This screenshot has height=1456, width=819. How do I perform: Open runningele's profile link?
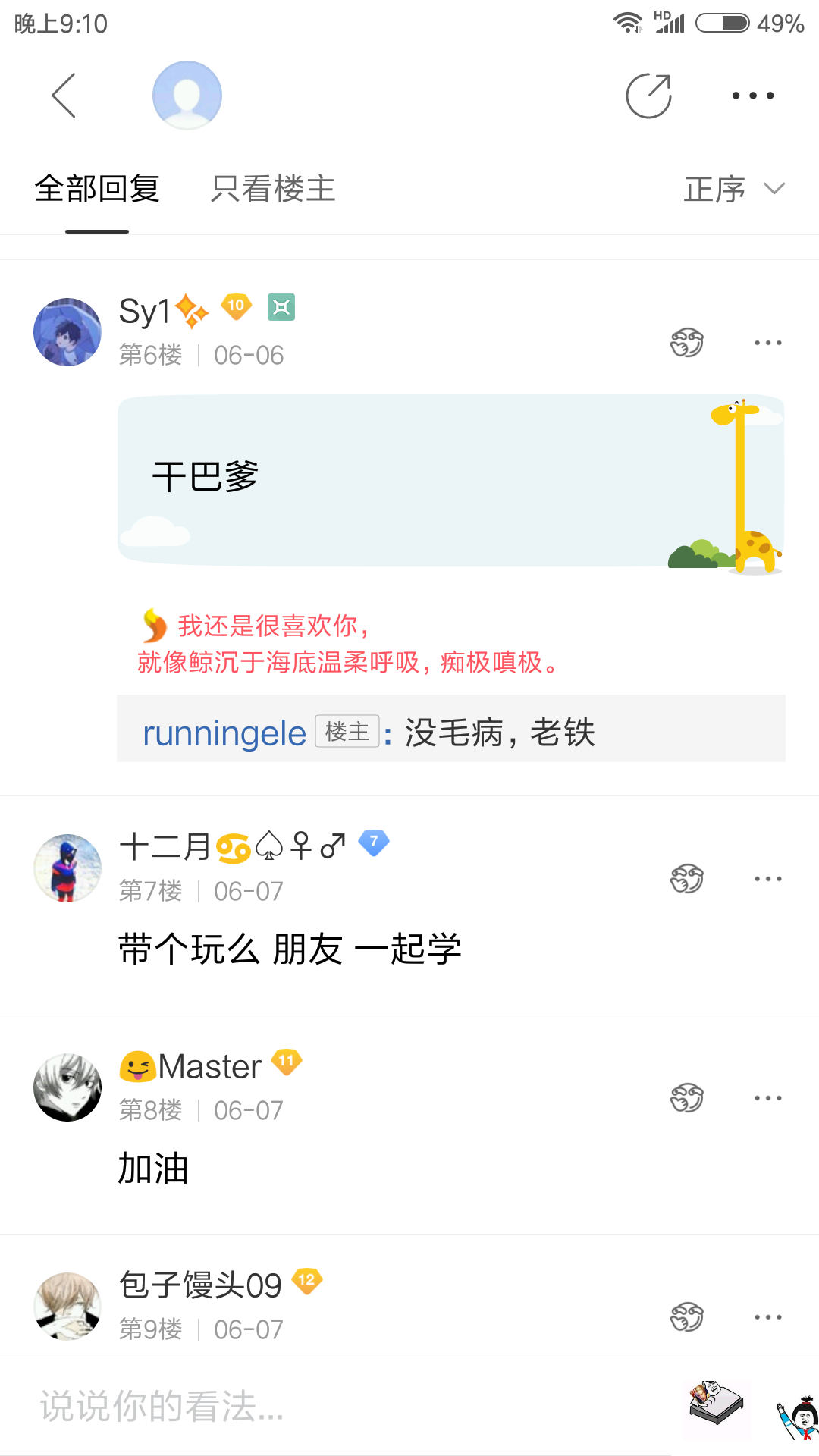pyautogui.click(x=224, y=733)
